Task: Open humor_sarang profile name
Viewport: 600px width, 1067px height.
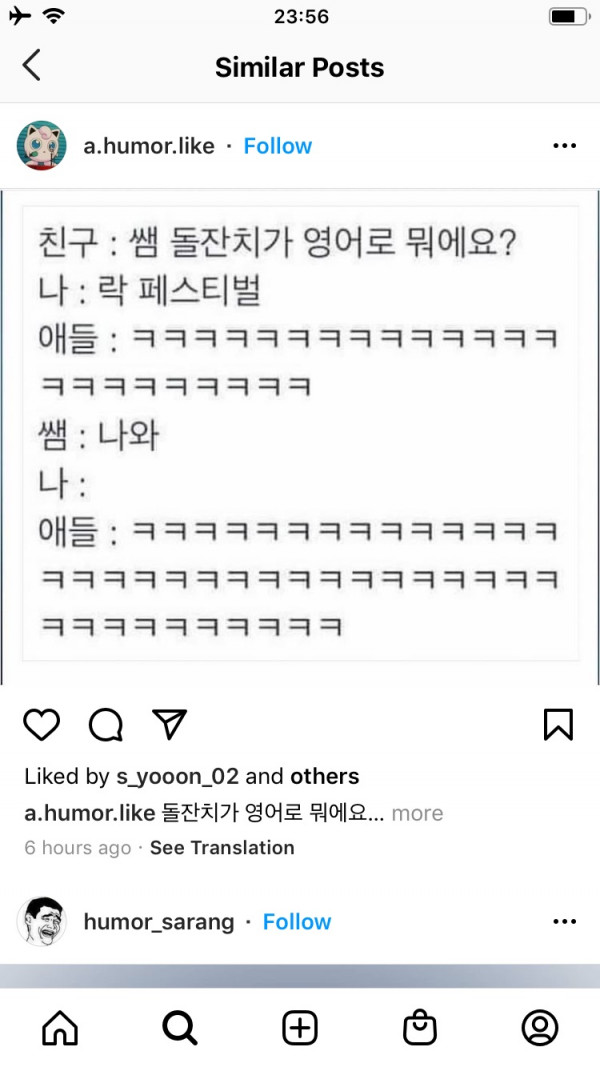Action: [159, 922]
